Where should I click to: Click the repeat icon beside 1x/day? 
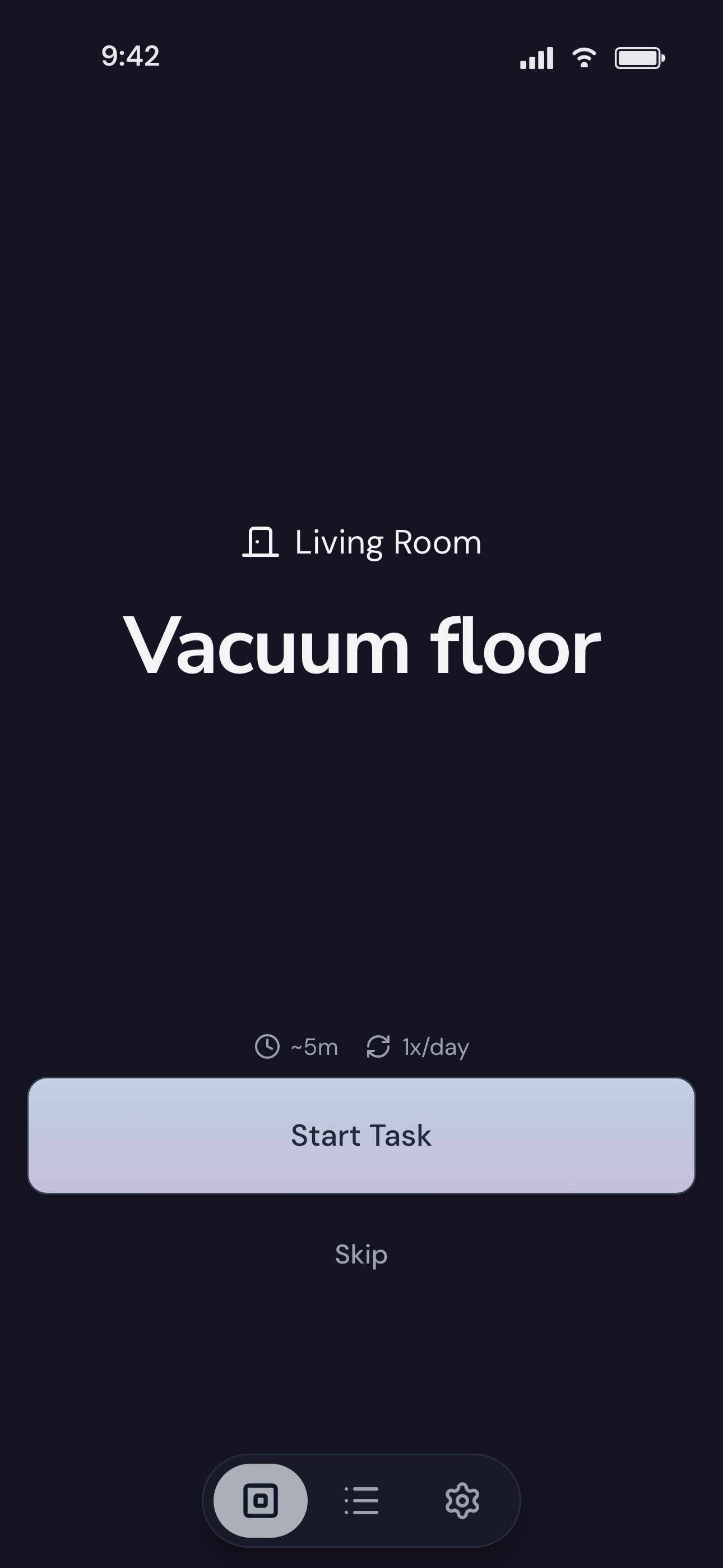[378, 1046]
